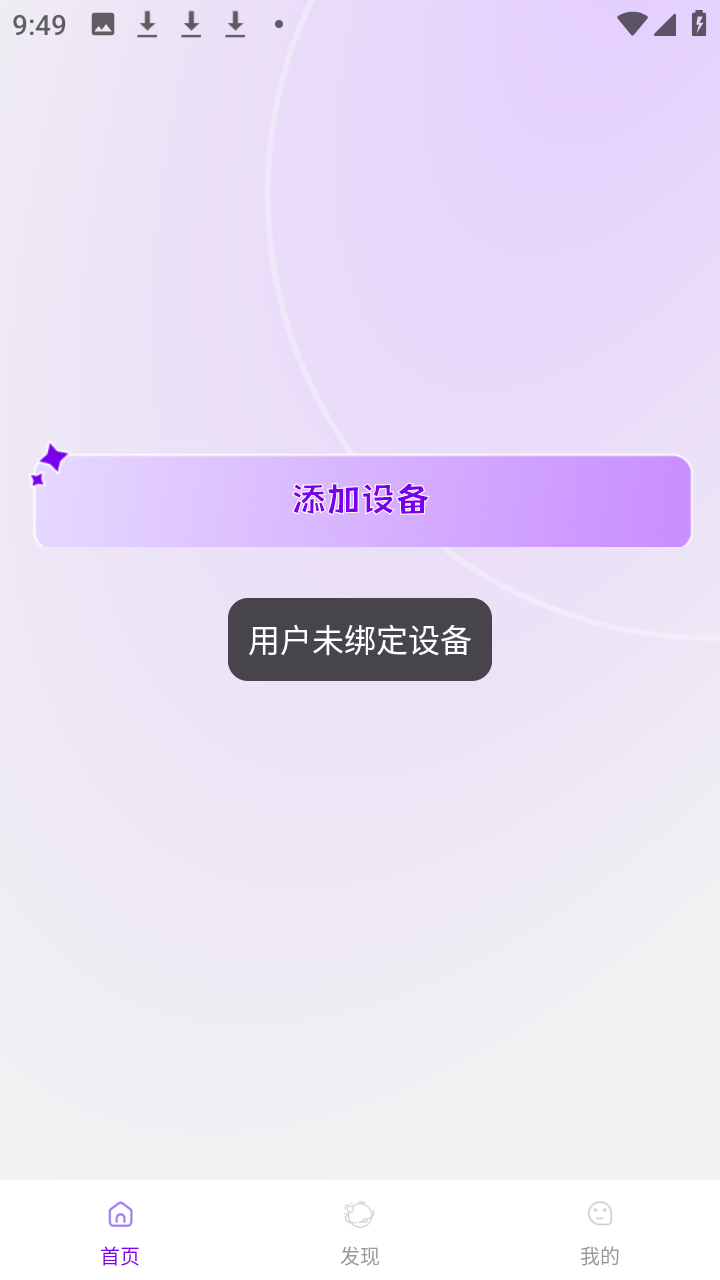Tap the third download notification icon

(235, 23)
